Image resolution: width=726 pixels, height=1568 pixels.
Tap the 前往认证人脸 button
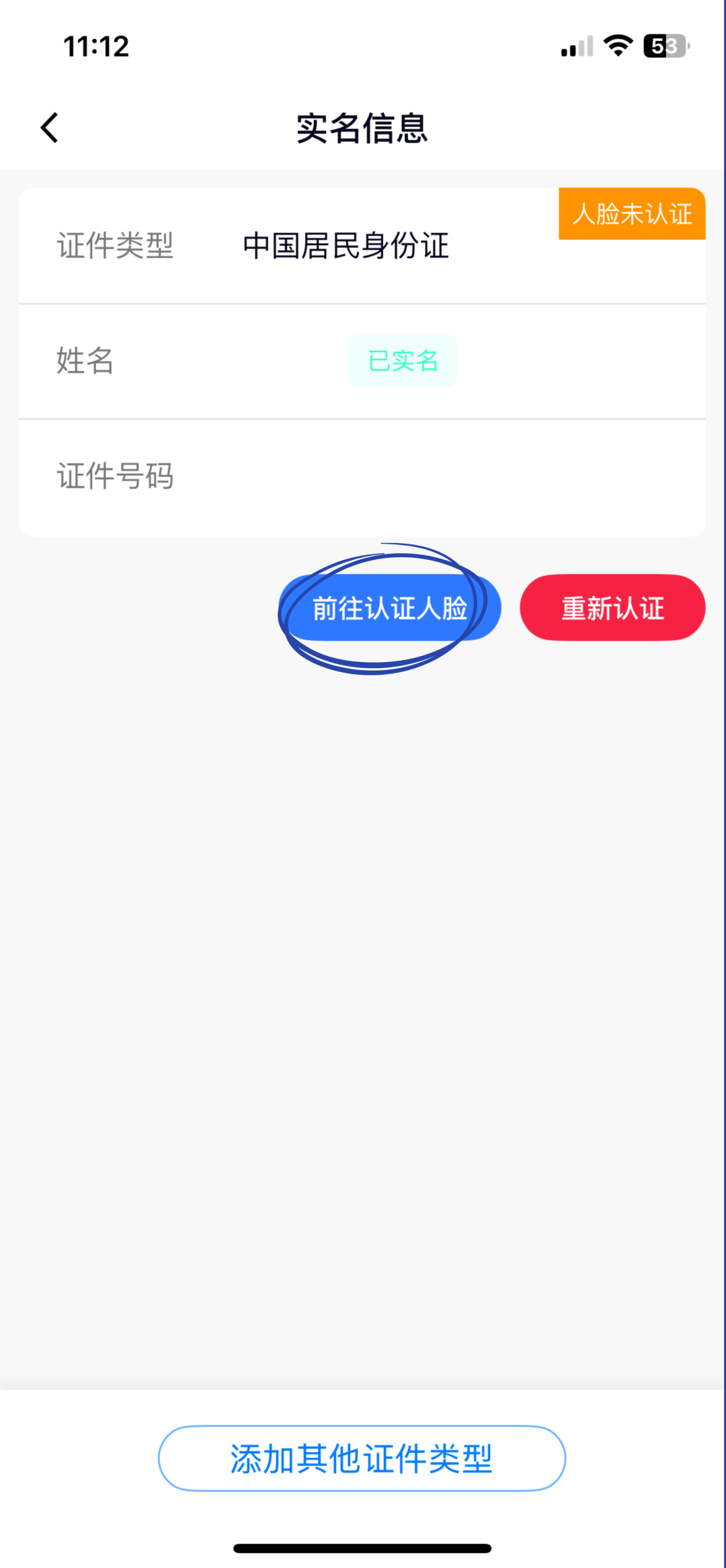pyautogui.click(x=390, y=608)
